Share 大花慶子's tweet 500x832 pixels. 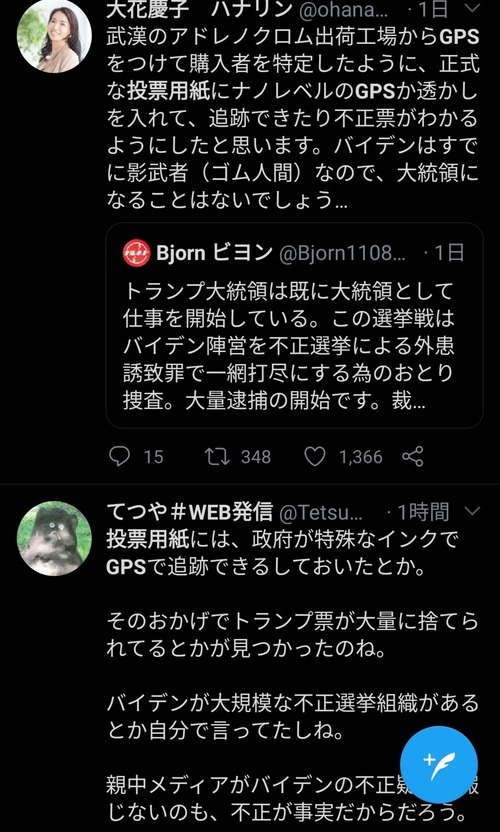pos(412,456)
